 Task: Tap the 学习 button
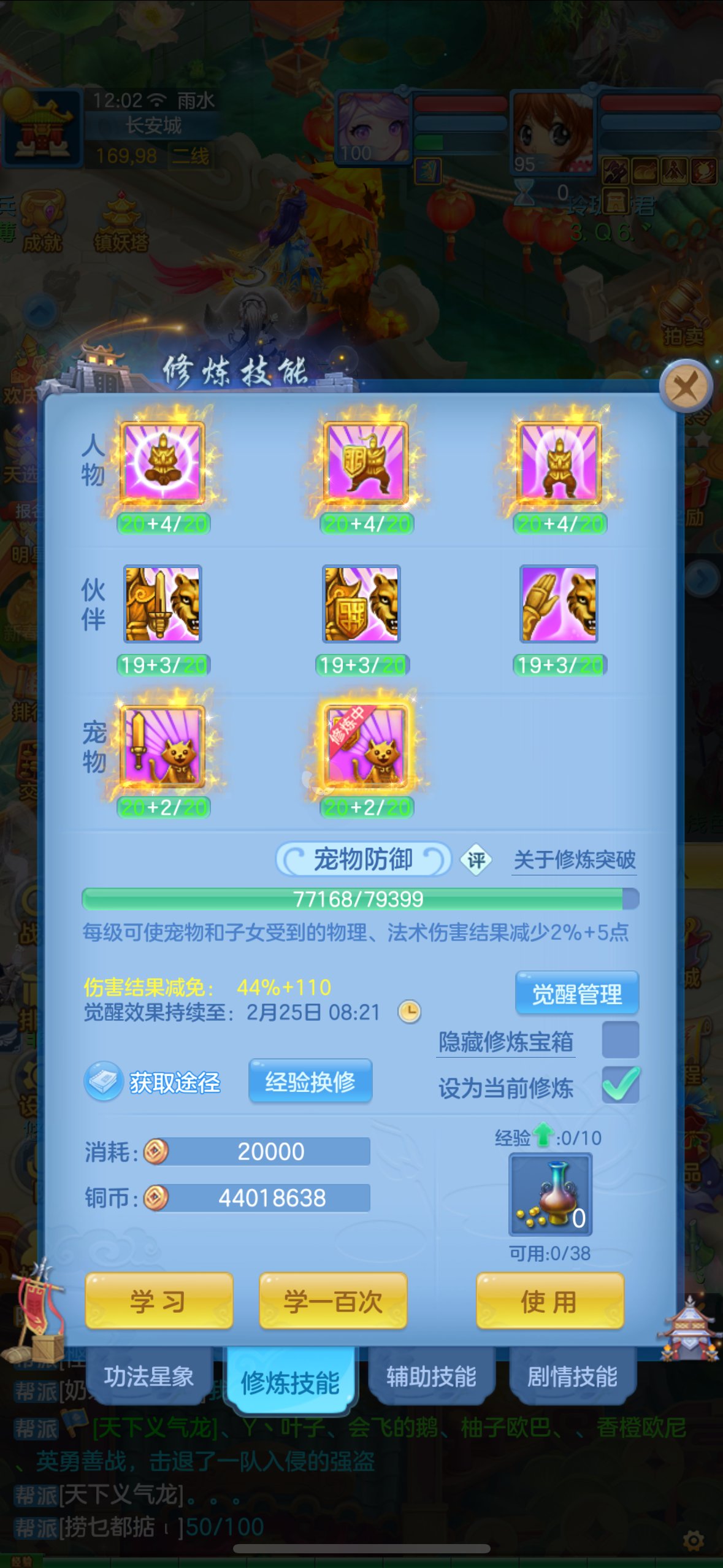pyautogui.click(x=159, y=1301)
